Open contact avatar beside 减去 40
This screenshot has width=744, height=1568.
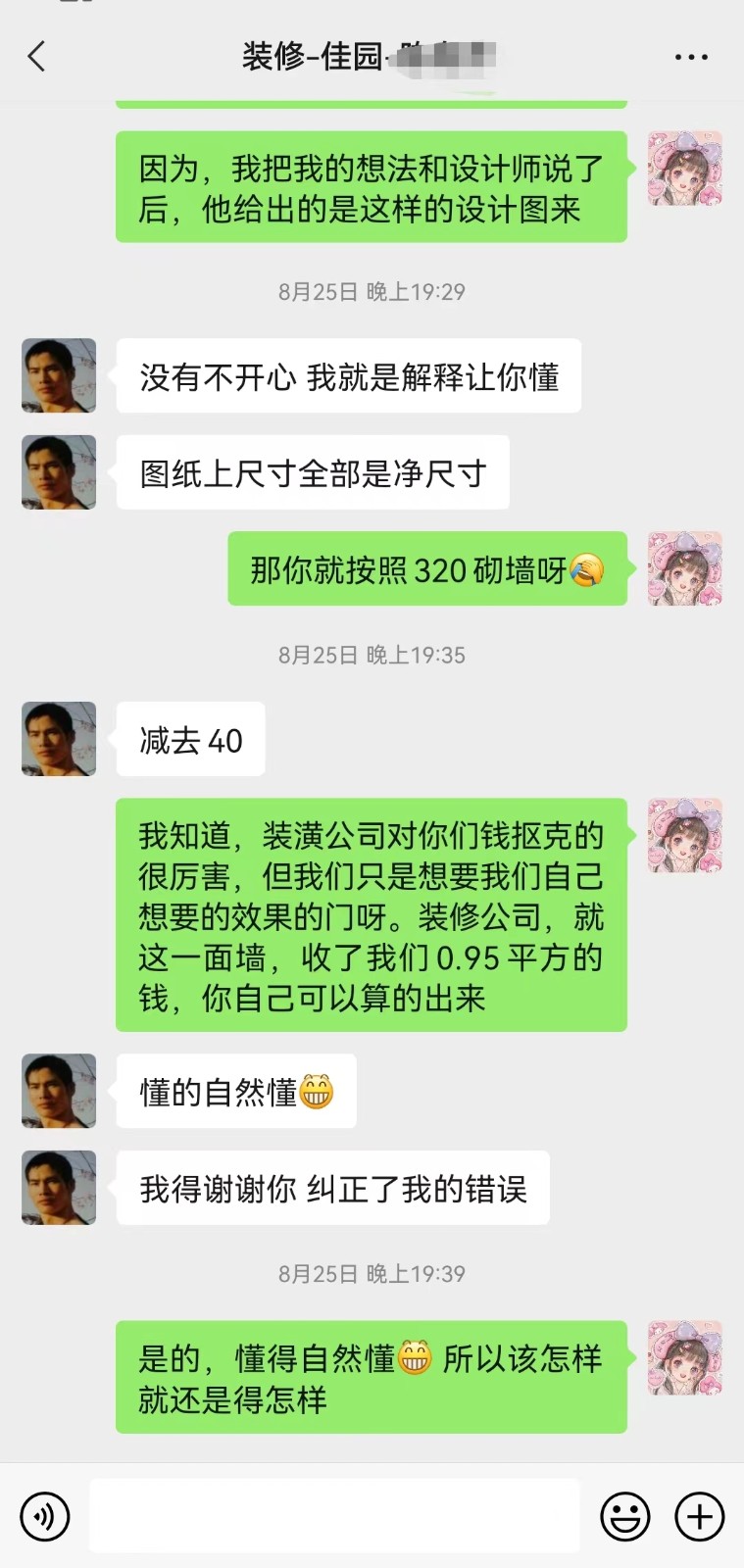[x=59, y=739]
